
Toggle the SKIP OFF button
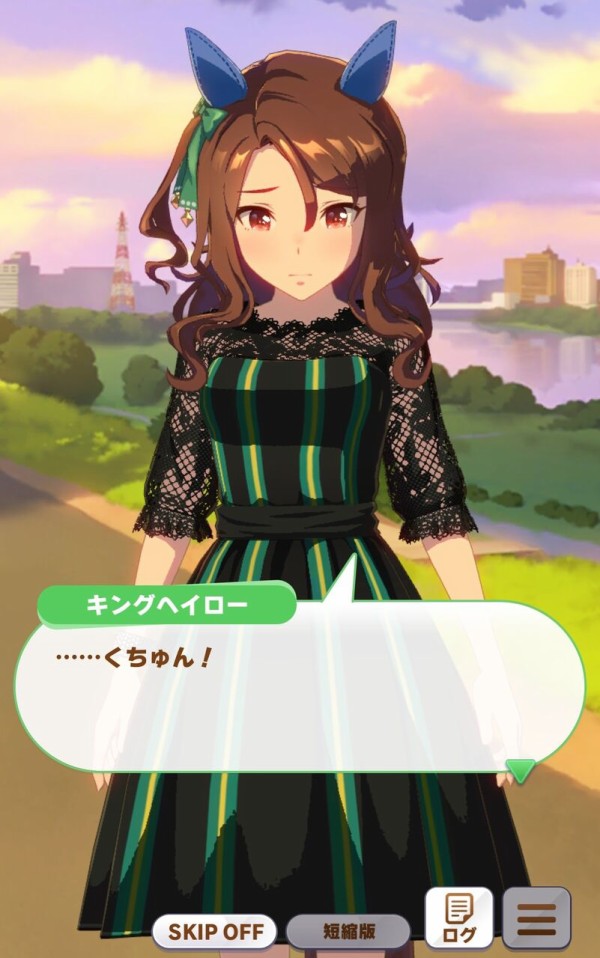pyautogui.click(x=215, y=931)
